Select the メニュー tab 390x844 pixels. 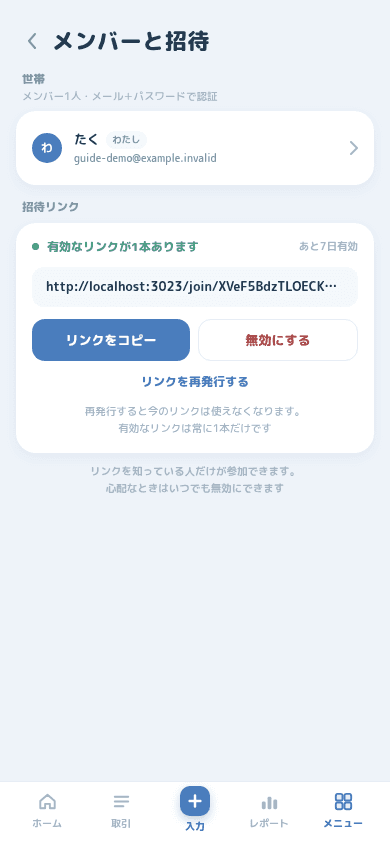click(x=343, y=811)
